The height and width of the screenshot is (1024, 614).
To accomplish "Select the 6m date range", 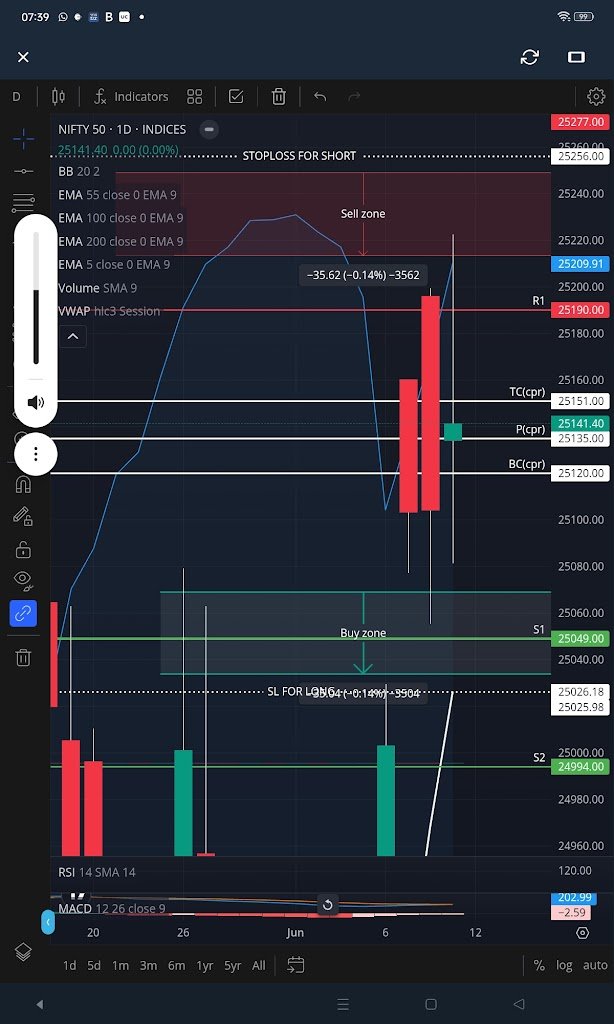I will [176, 965].
